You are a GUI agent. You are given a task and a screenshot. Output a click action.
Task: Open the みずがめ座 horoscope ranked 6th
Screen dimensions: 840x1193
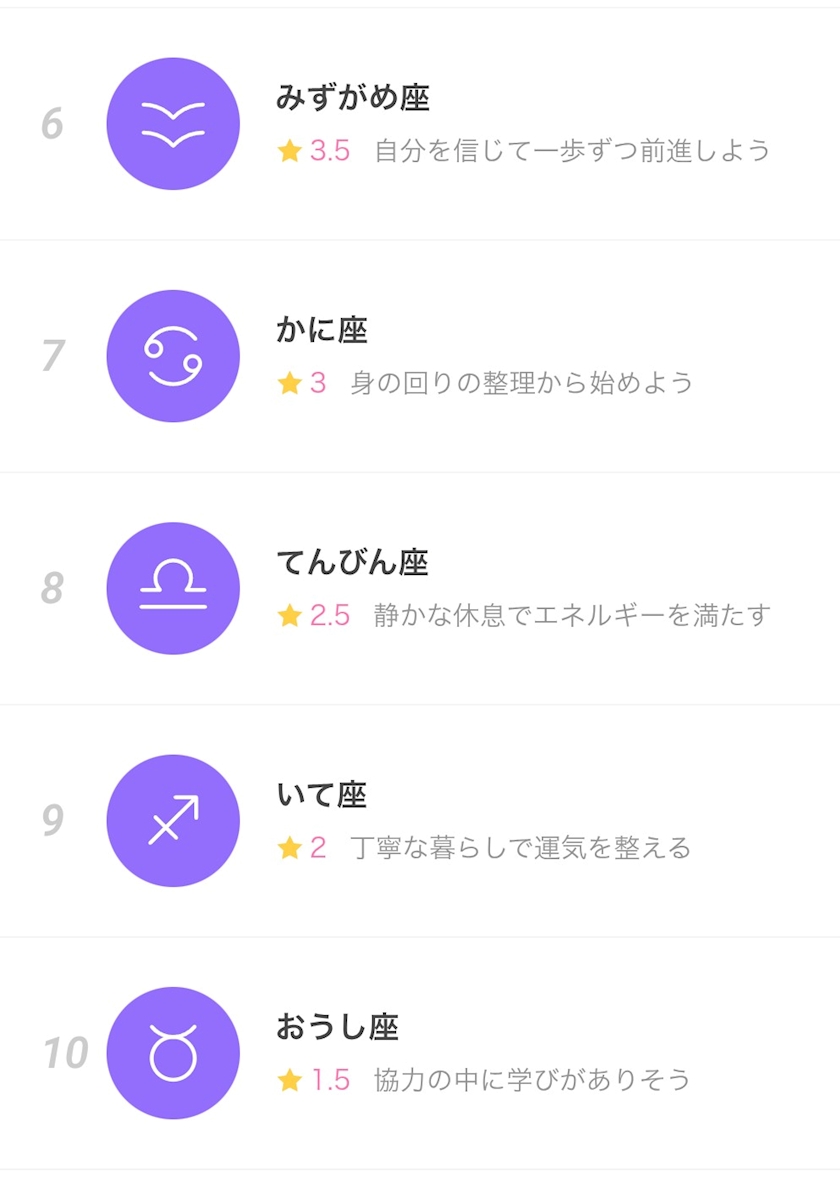(420, 124)
